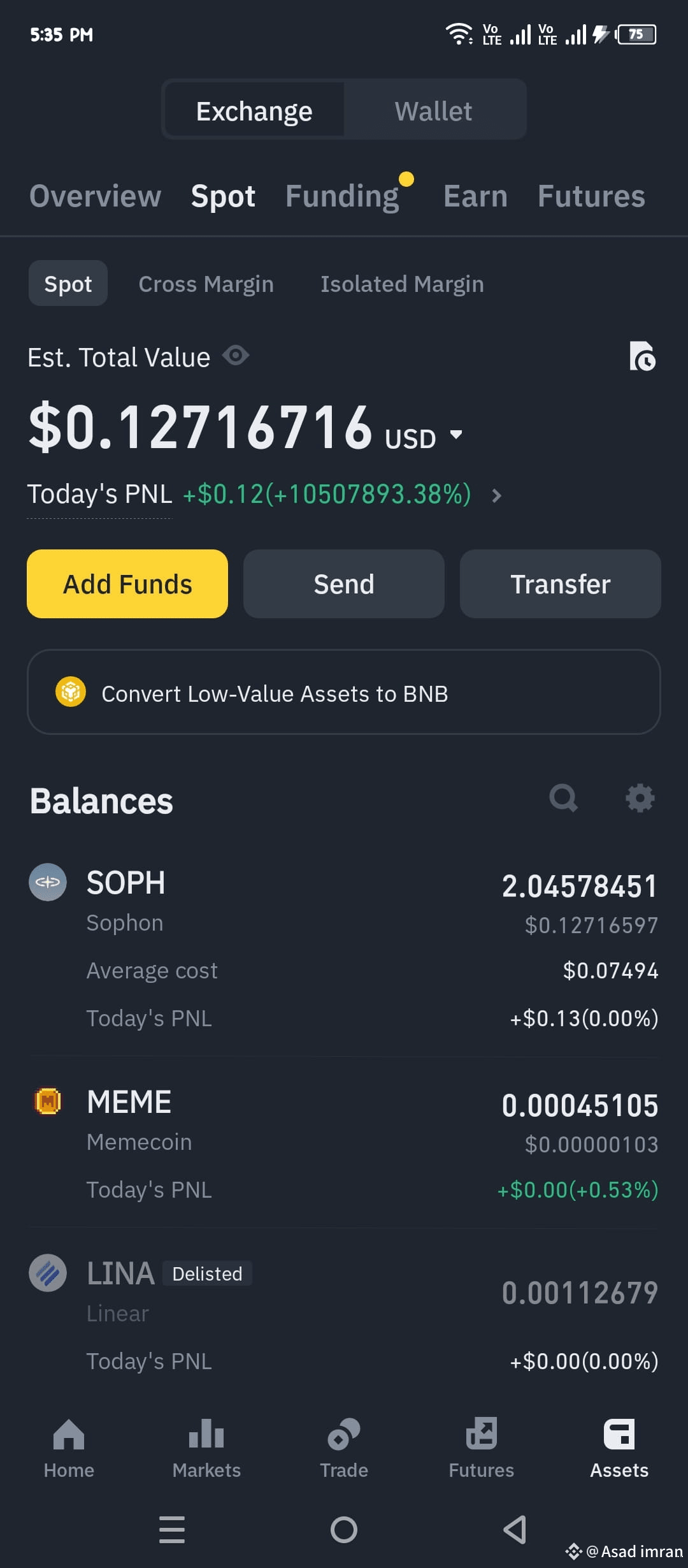Switch to the Wallet segment

pyautogui.click(x=434, y=111)
